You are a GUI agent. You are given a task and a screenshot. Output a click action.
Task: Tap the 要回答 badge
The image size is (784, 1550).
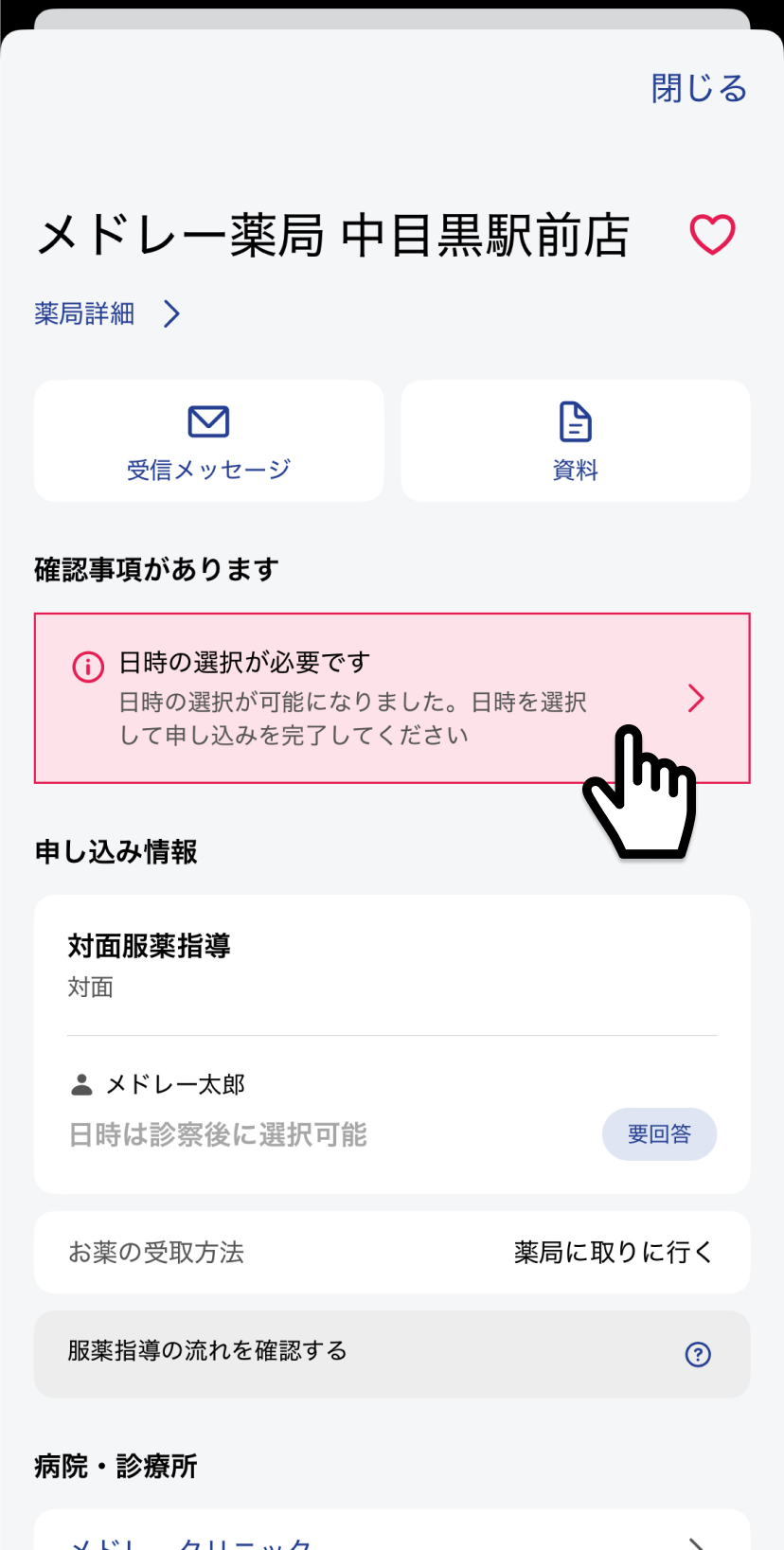(x=659, y=1133)
